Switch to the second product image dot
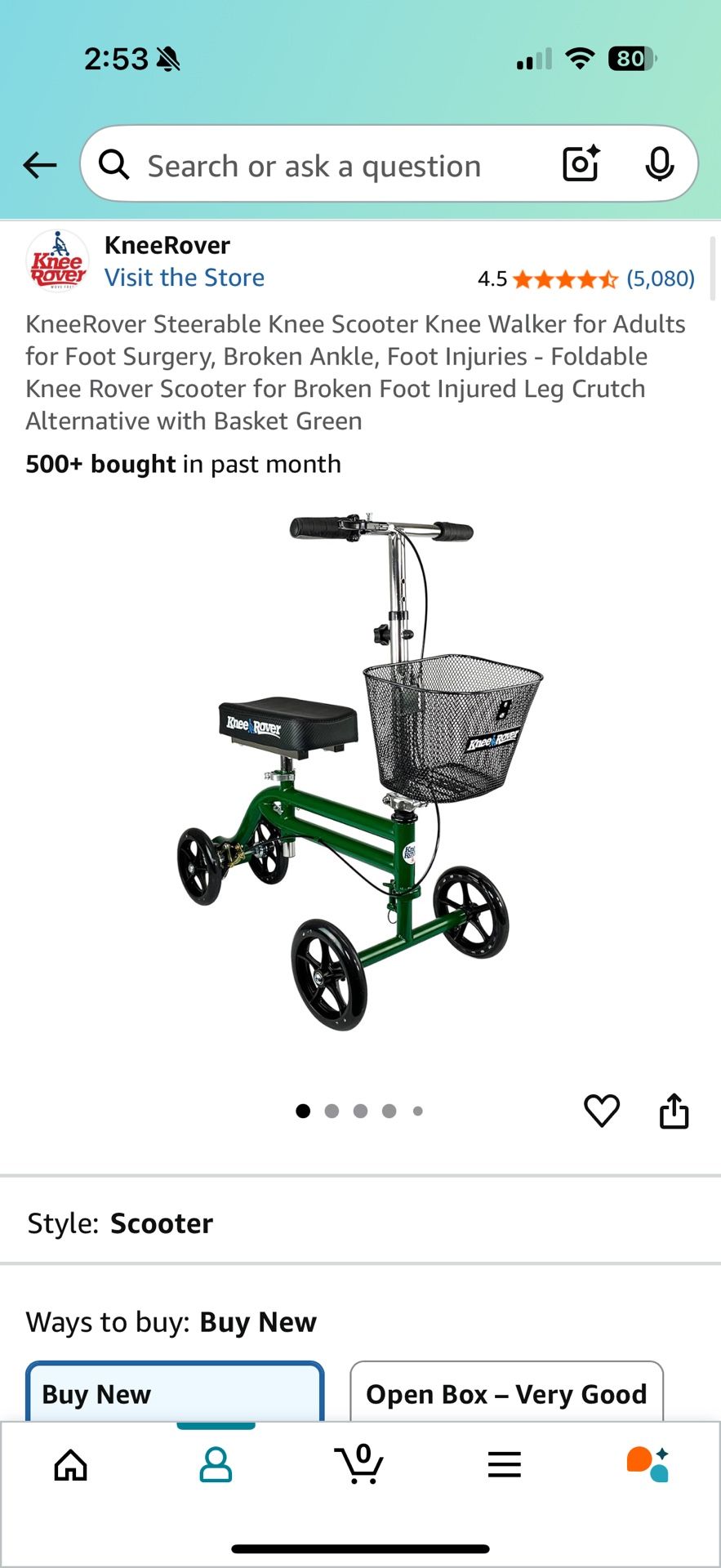The image size is (721, 1568). [332, 1111]
